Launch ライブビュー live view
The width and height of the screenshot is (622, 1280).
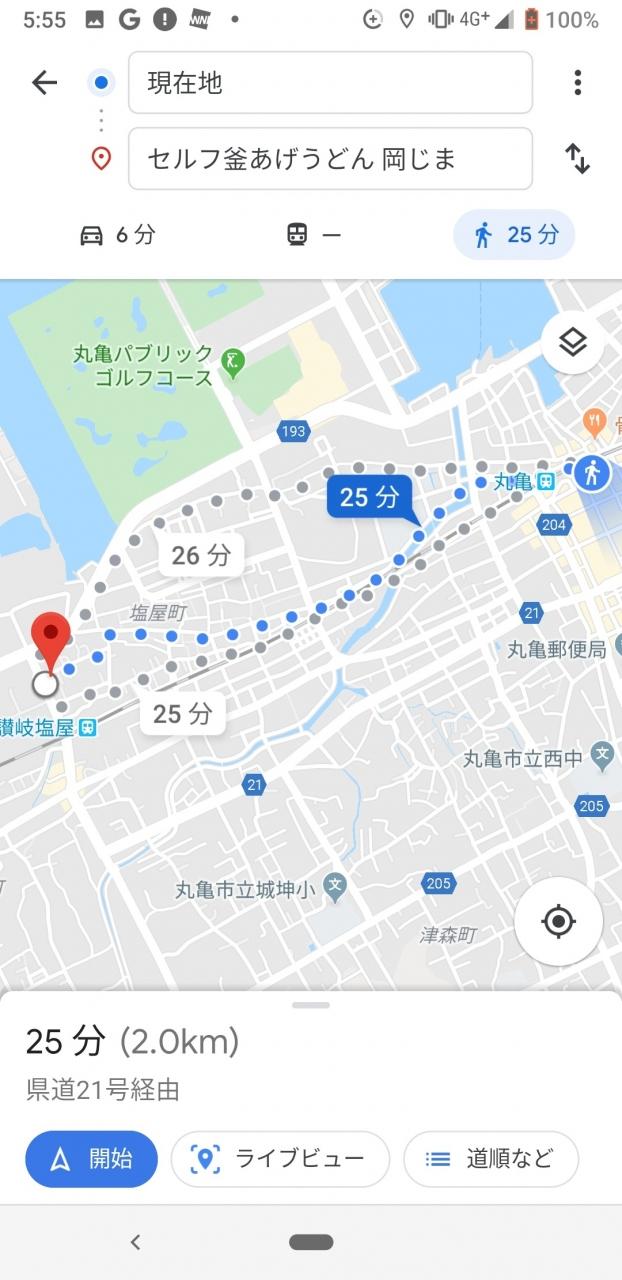click(280, 1159)
